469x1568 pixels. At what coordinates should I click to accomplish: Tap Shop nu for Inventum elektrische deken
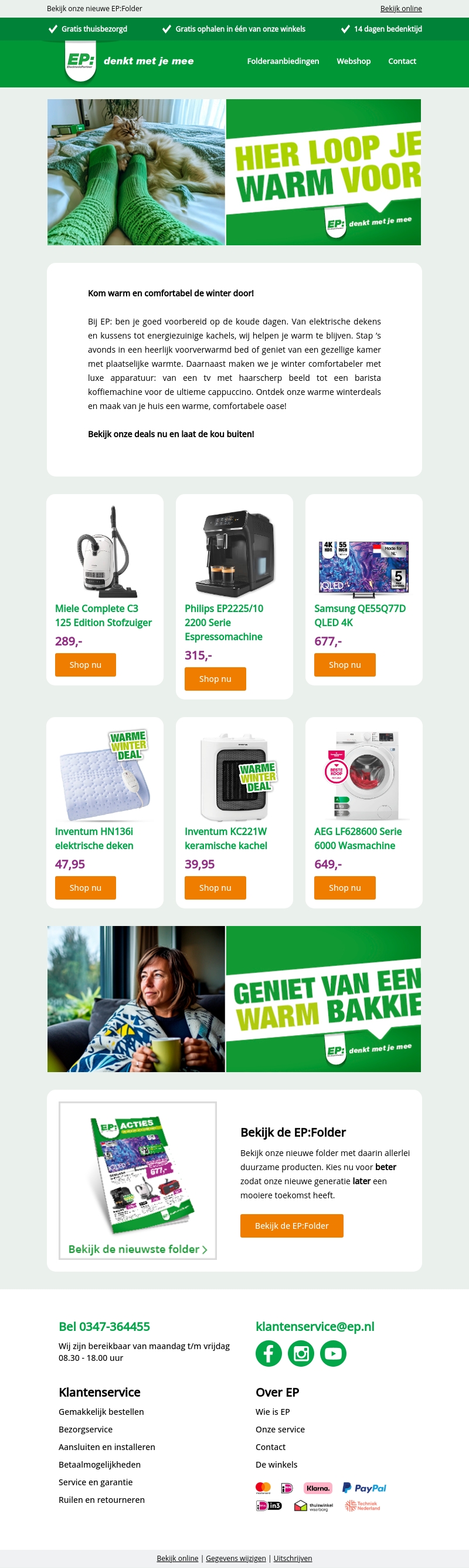point(85,887)
